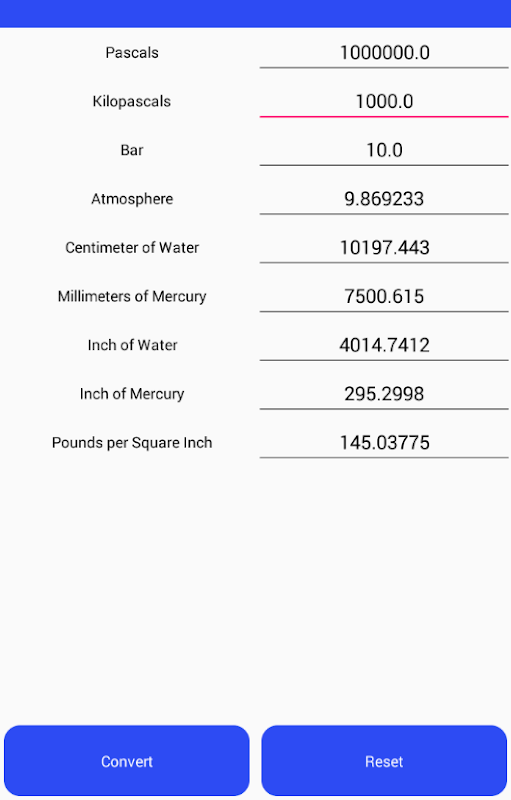Select the Bar value field
Image resolution: width=511 pixels, height=800 pixels.
coord(384,150)
